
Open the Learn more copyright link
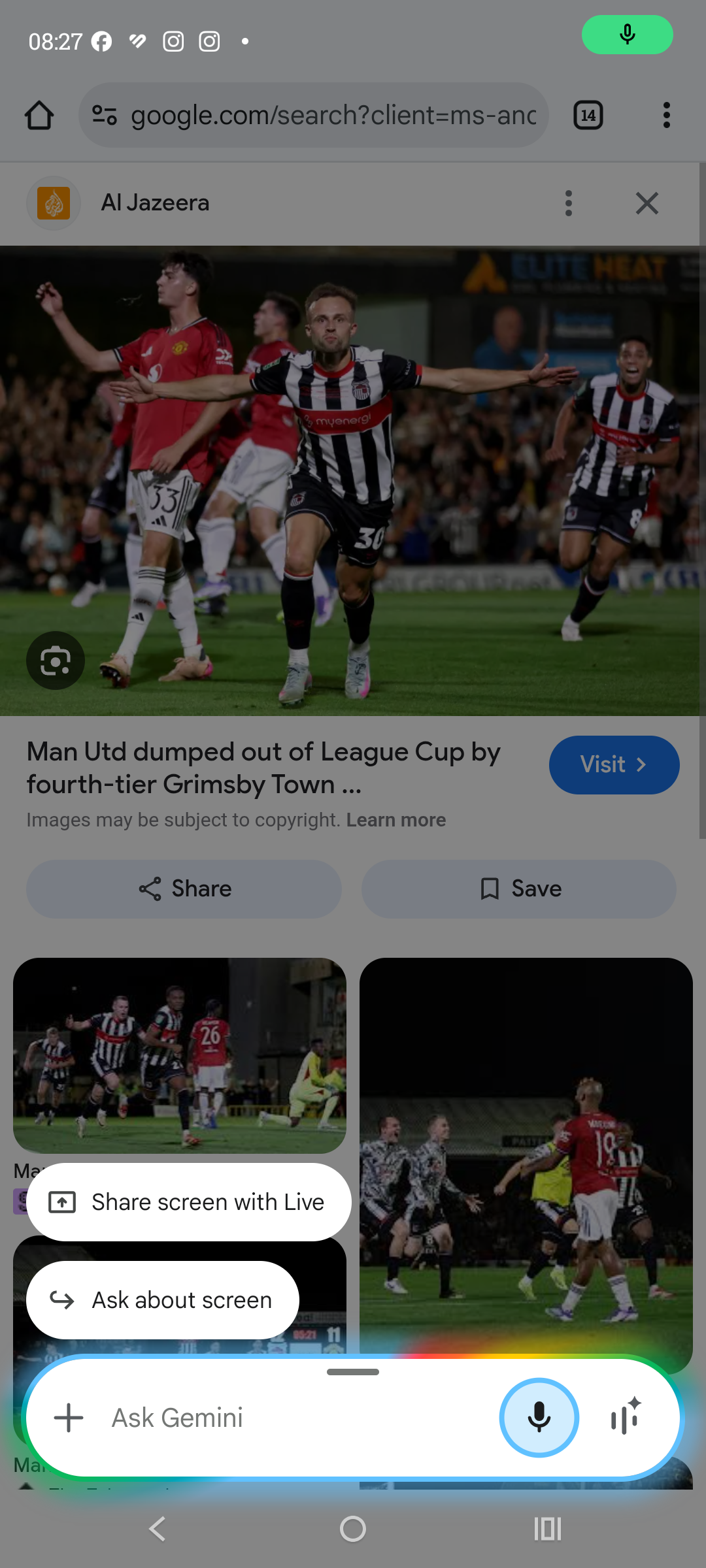point(395,820)
